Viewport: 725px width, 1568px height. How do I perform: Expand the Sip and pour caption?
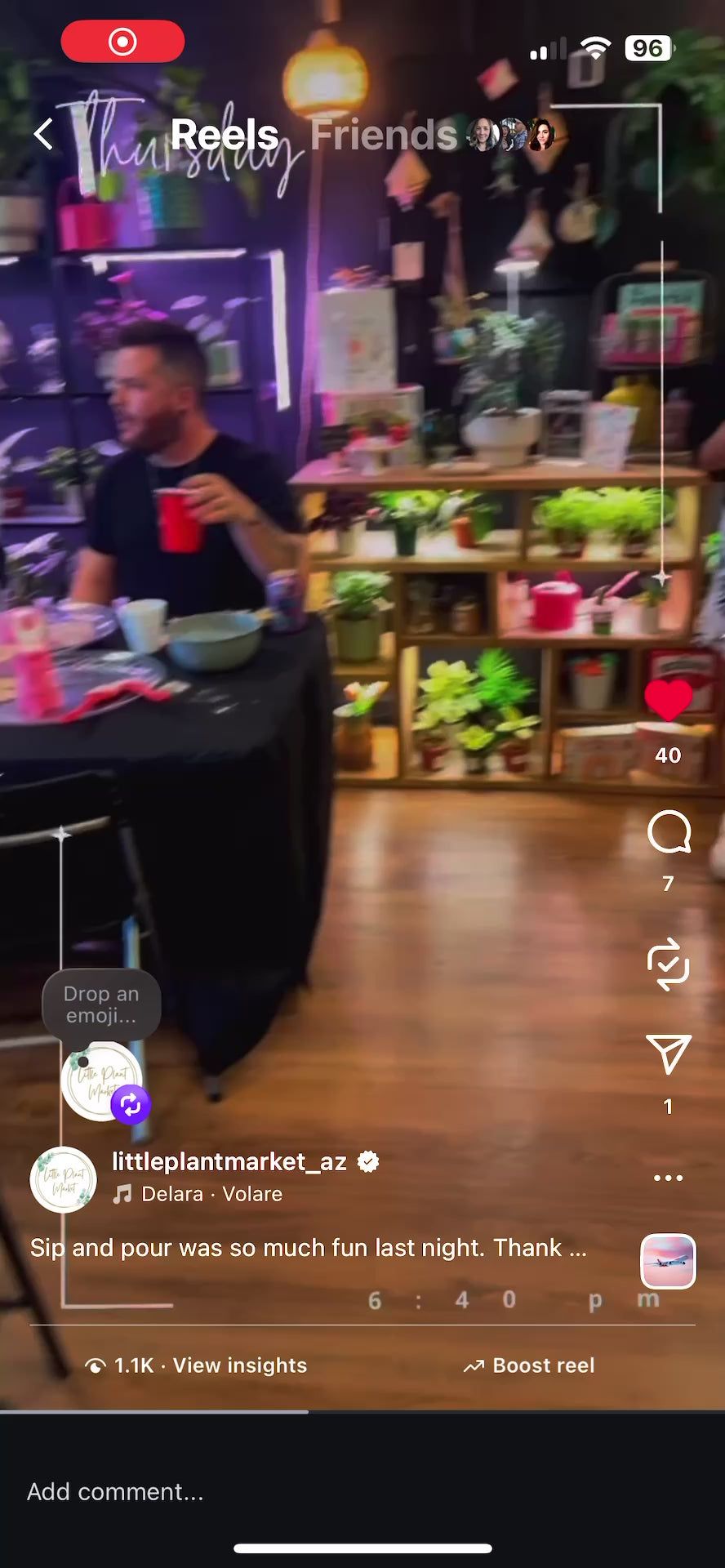(x=308, y=1248)
